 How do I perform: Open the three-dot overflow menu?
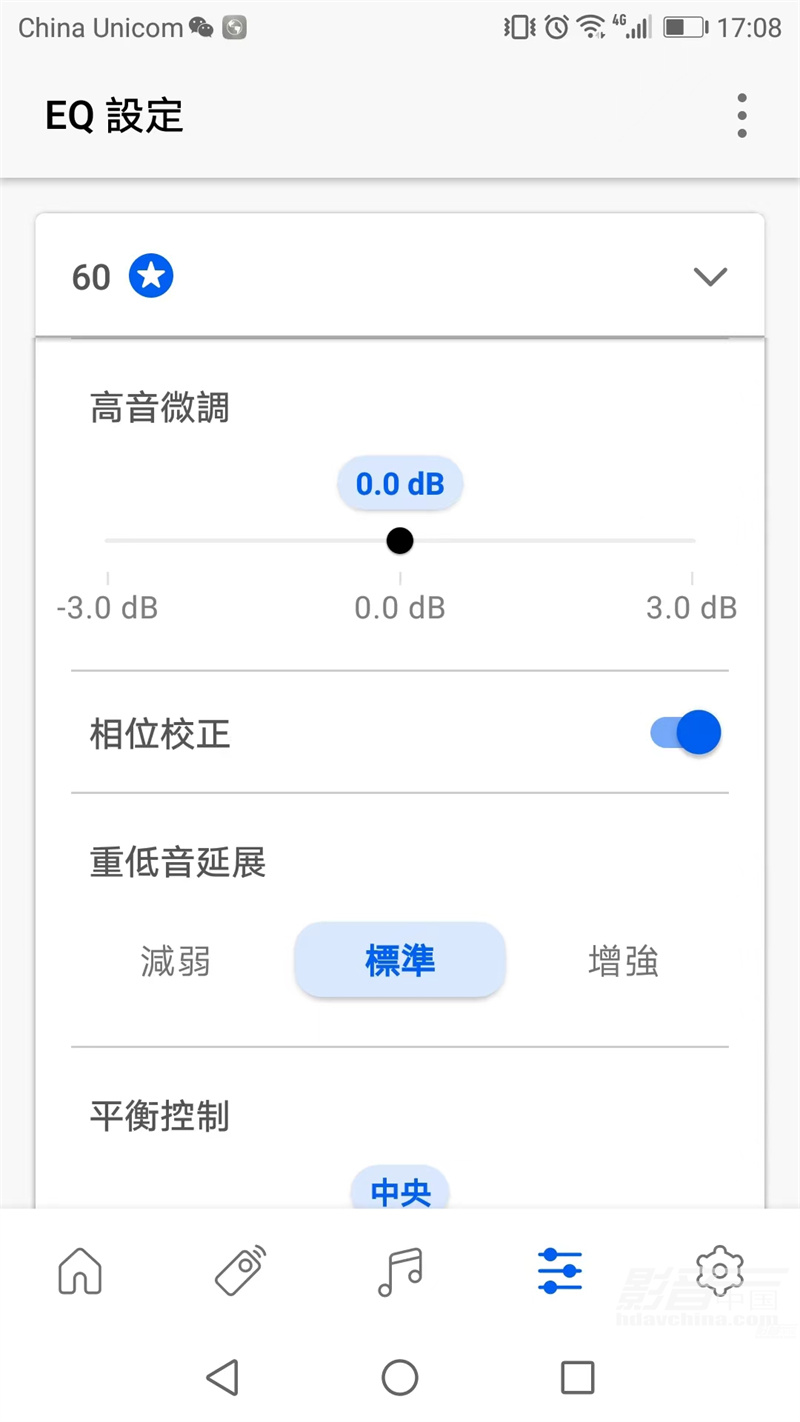tap(742, 115)
